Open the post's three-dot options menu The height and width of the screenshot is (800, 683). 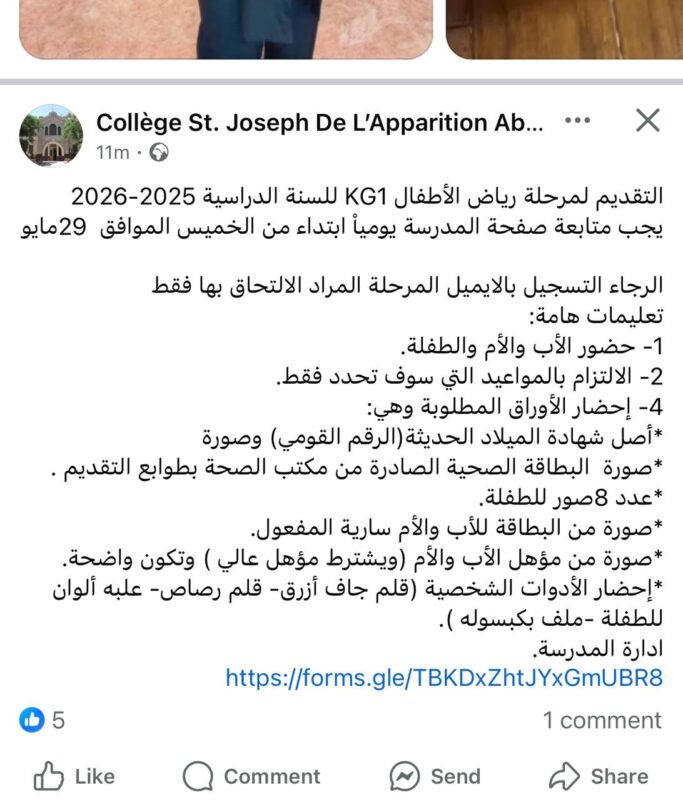coord(578,121)
